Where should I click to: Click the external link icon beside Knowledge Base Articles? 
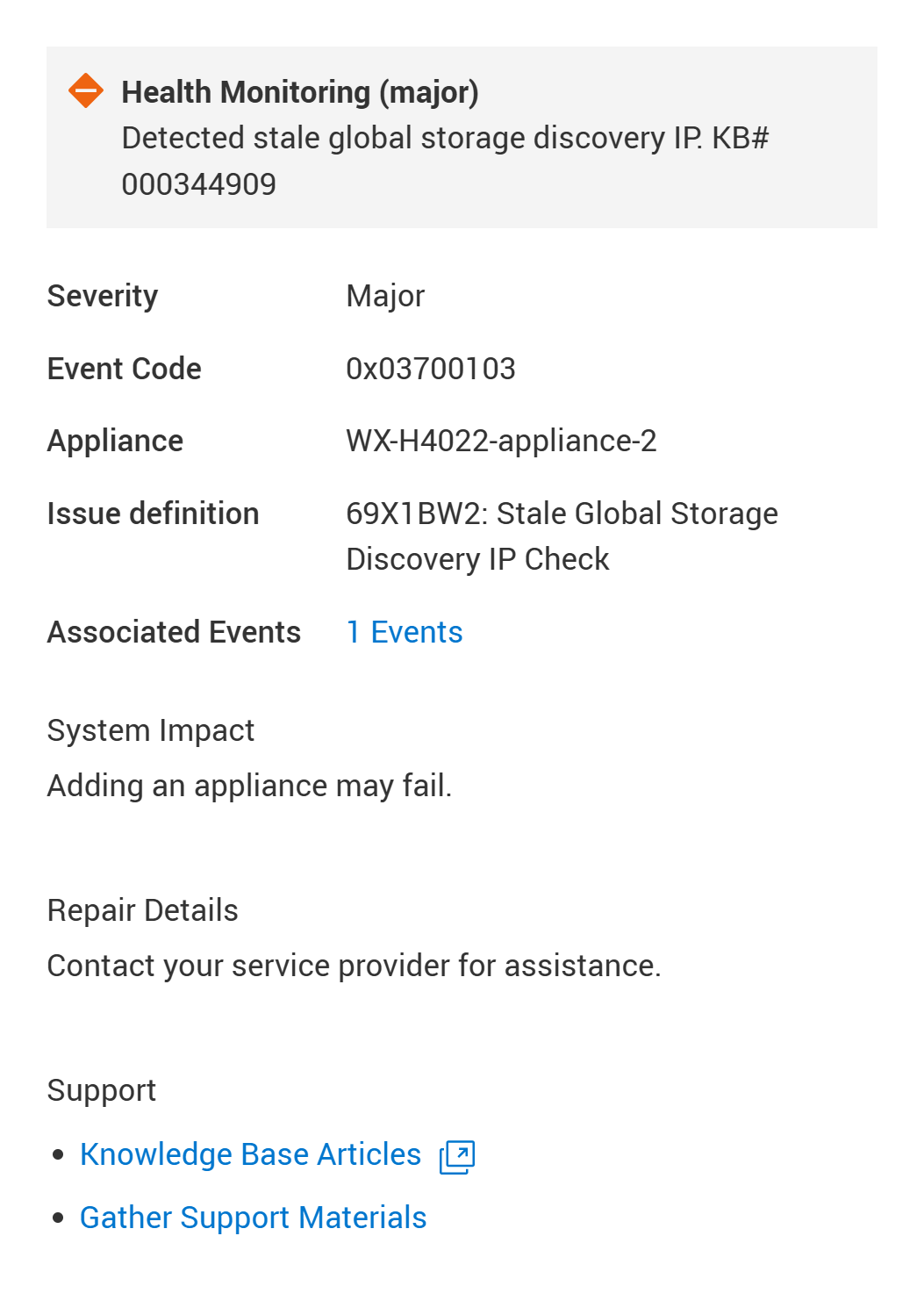click(455, 1156)
